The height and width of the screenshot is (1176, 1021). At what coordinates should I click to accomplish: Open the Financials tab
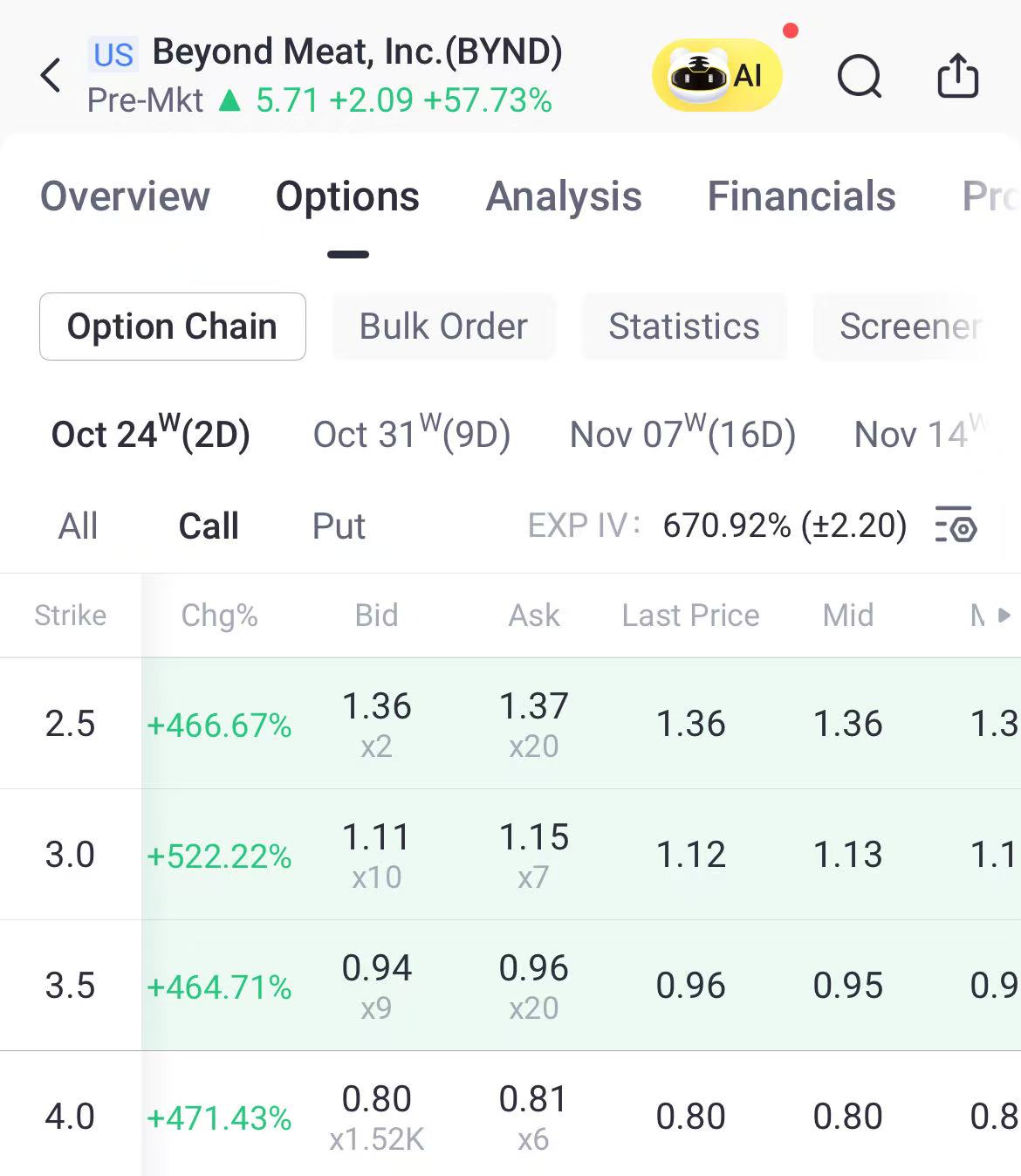tap(802, 196)
